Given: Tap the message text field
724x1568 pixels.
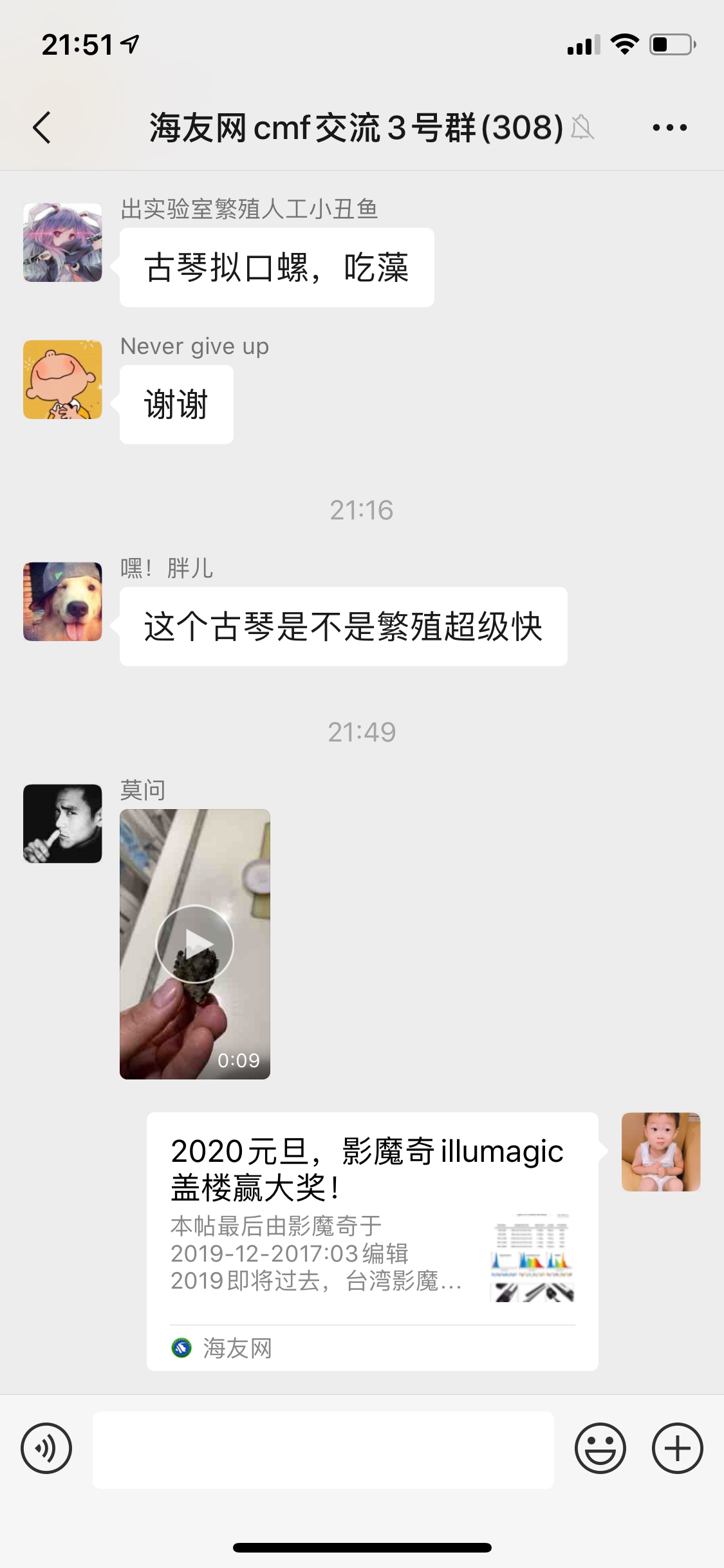Looking at the screenshot, I should coord(323,1450).
